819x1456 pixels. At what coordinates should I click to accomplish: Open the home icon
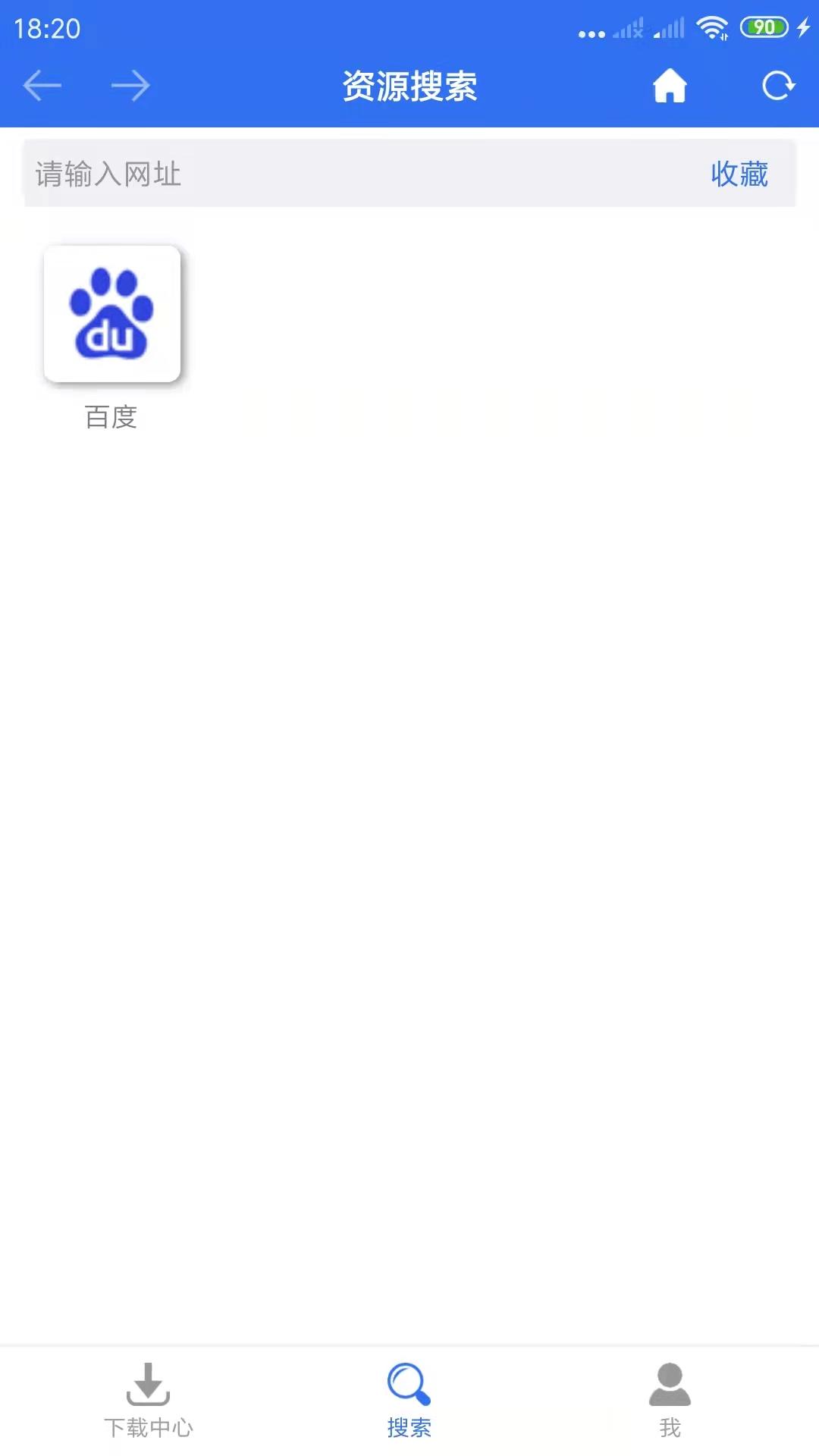click(670, 85)
